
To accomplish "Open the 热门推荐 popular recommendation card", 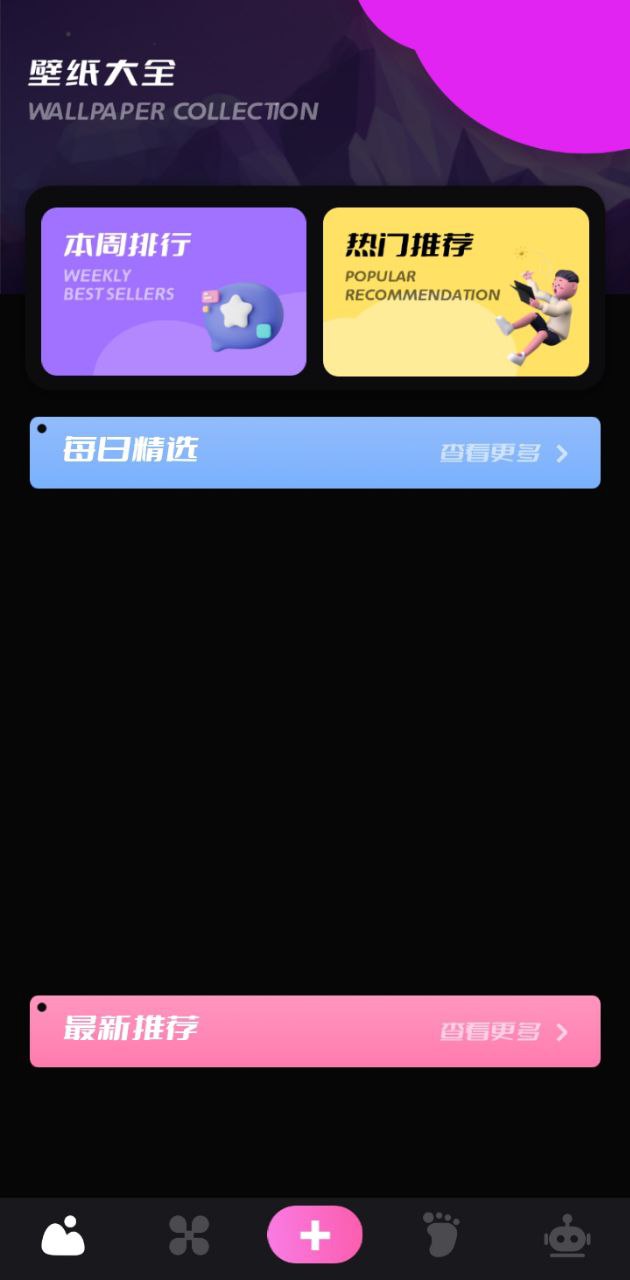I will (x=456, y=291).
